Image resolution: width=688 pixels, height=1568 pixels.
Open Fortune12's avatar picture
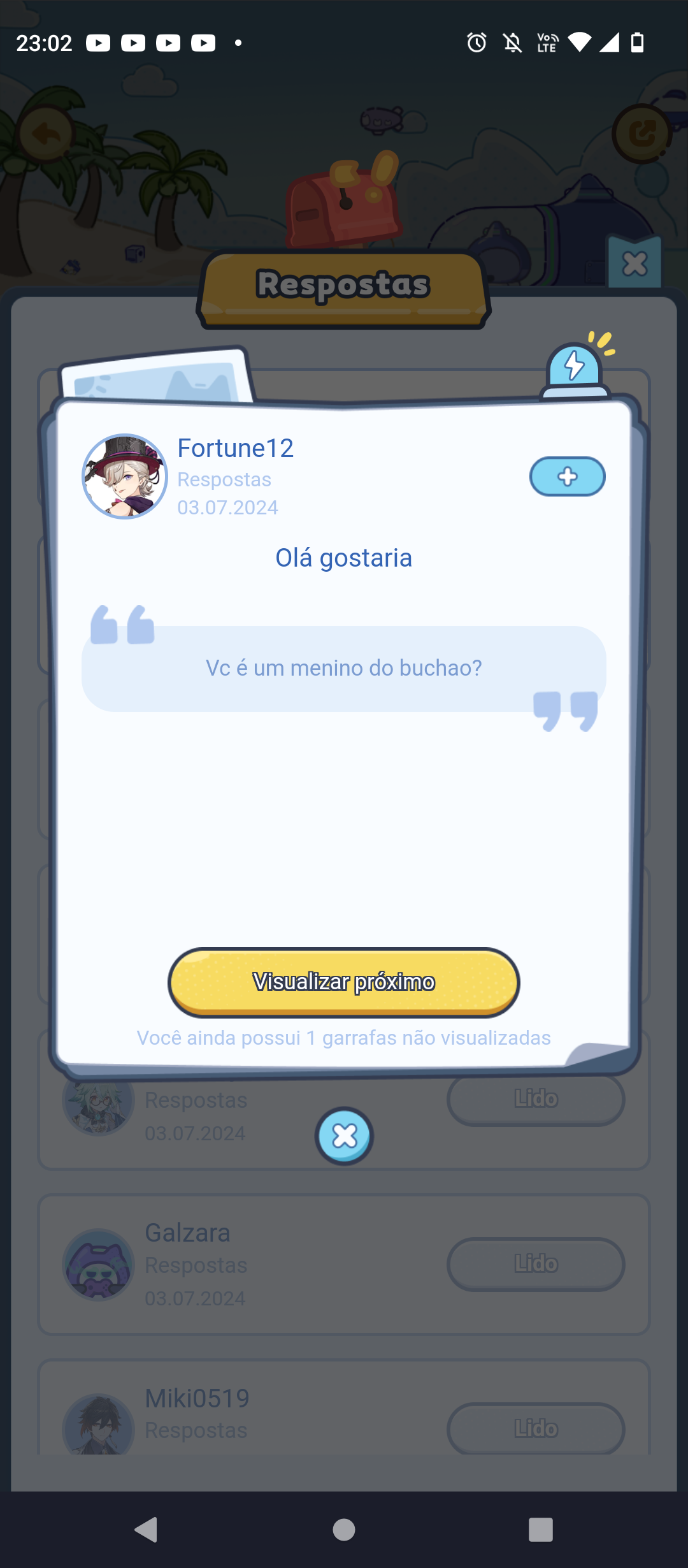(x=125, y=476)
